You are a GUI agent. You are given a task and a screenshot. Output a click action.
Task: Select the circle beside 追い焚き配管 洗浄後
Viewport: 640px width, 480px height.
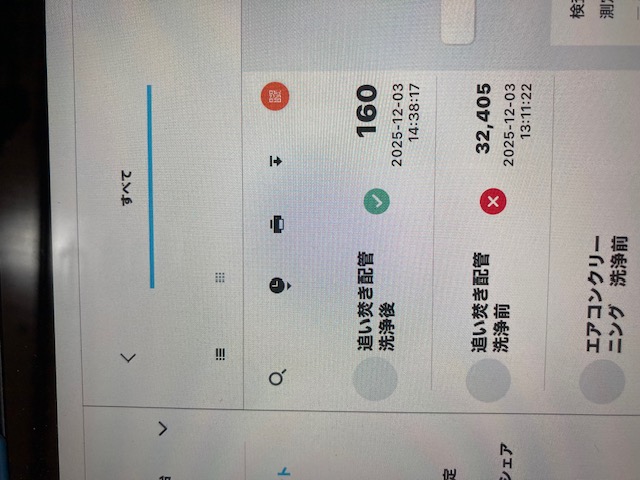click(x=375, y=377)
